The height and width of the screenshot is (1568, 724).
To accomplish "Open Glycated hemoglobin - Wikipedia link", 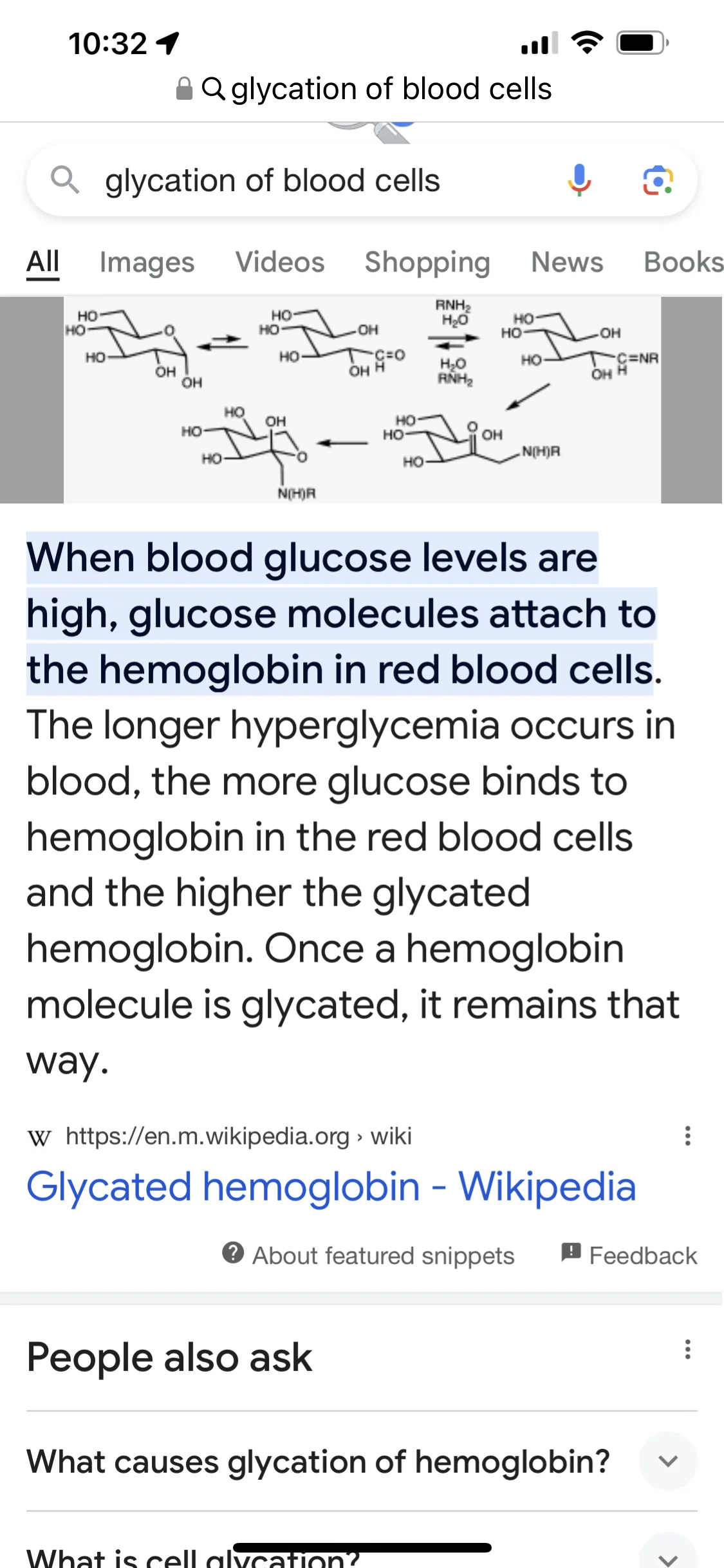I will pyautogui.click(x=331, y=1186).
